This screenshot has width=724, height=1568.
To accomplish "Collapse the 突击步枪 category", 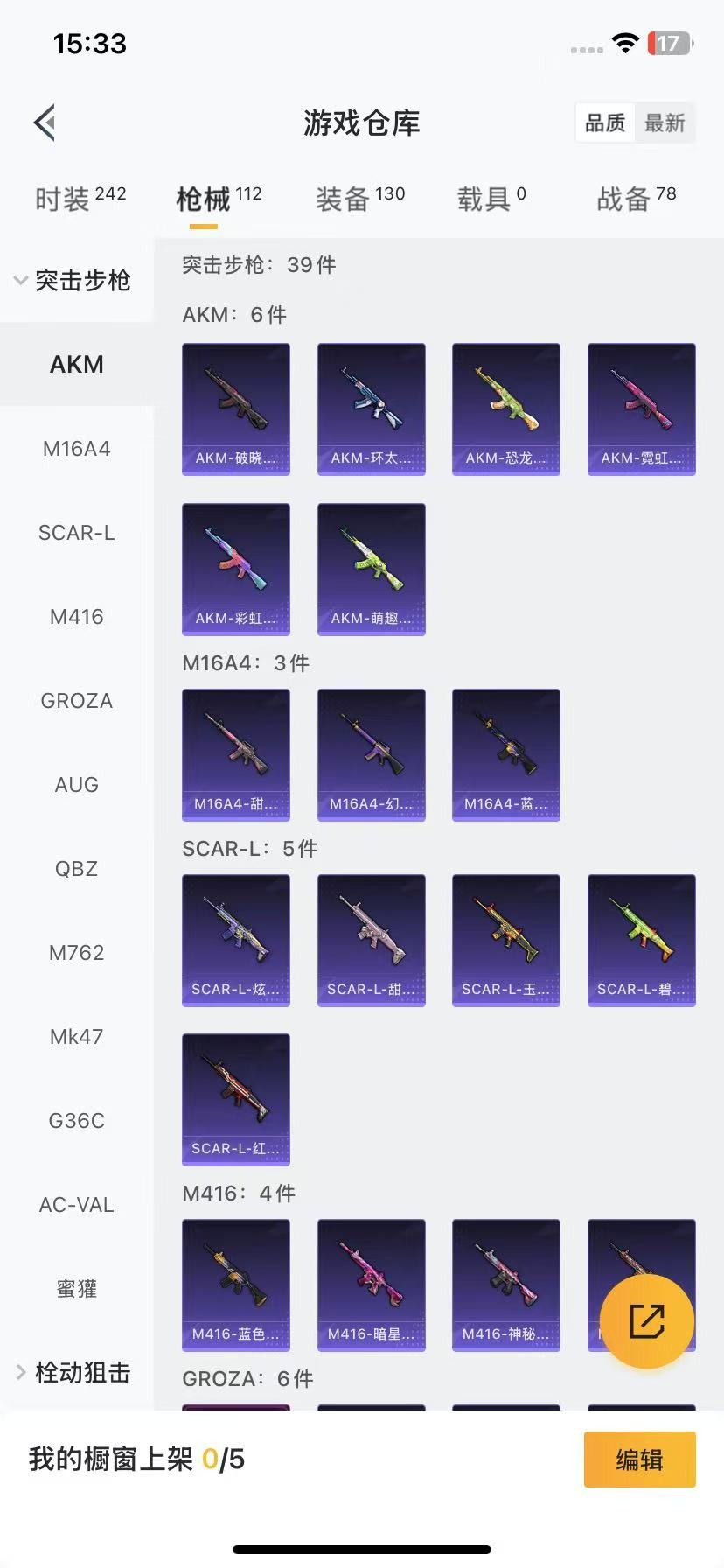I will pyautogui.click(x=72, y=281).
